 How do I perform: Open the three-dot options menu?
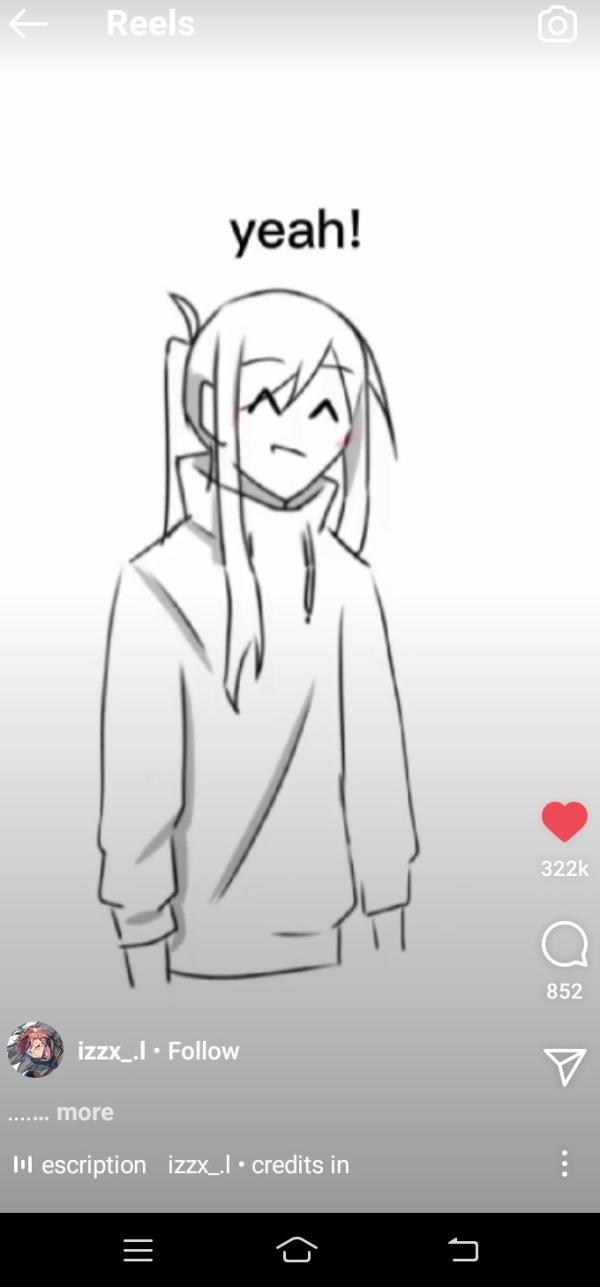point(565,1163)
